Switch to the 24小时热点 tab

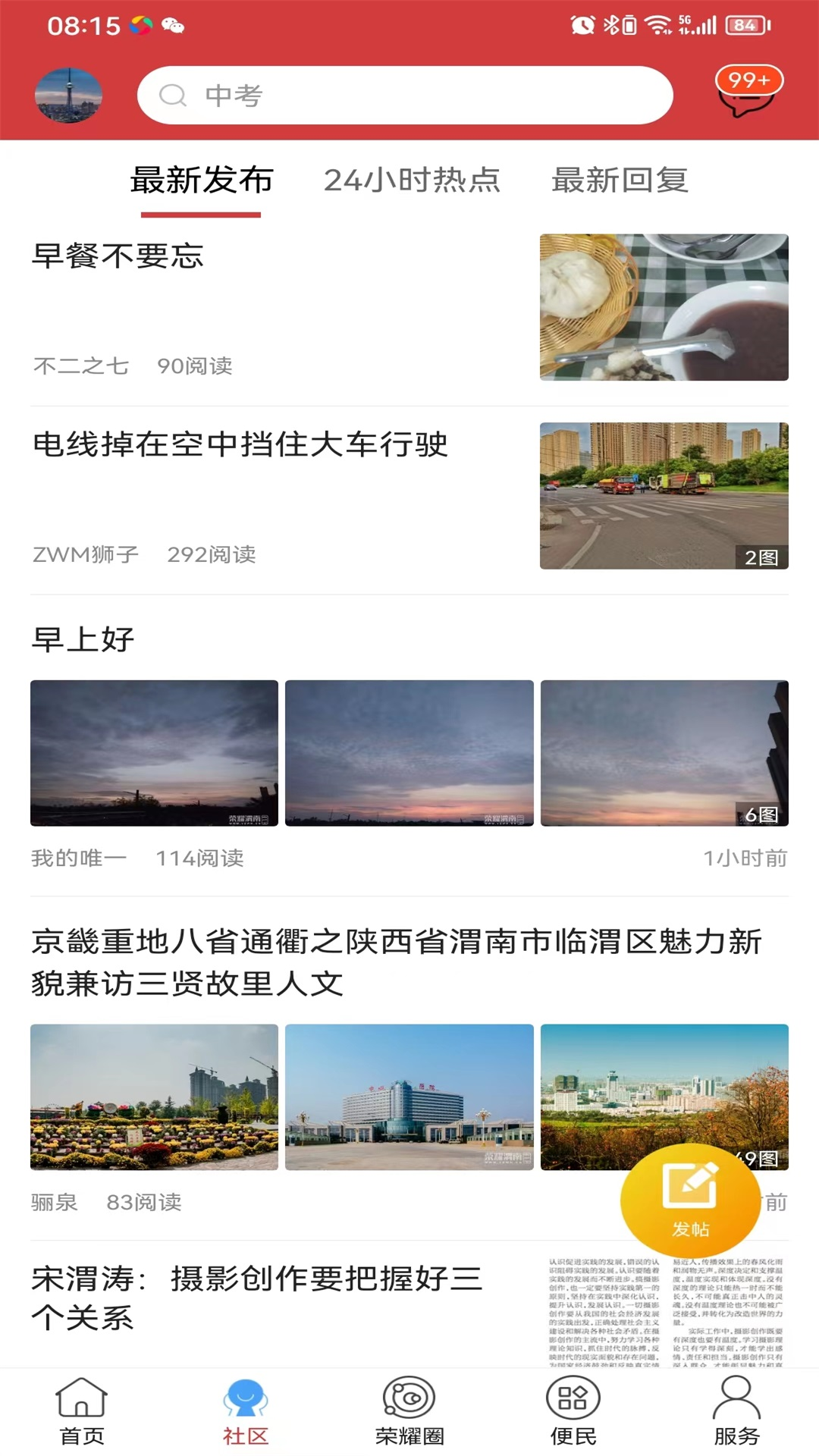413,180
